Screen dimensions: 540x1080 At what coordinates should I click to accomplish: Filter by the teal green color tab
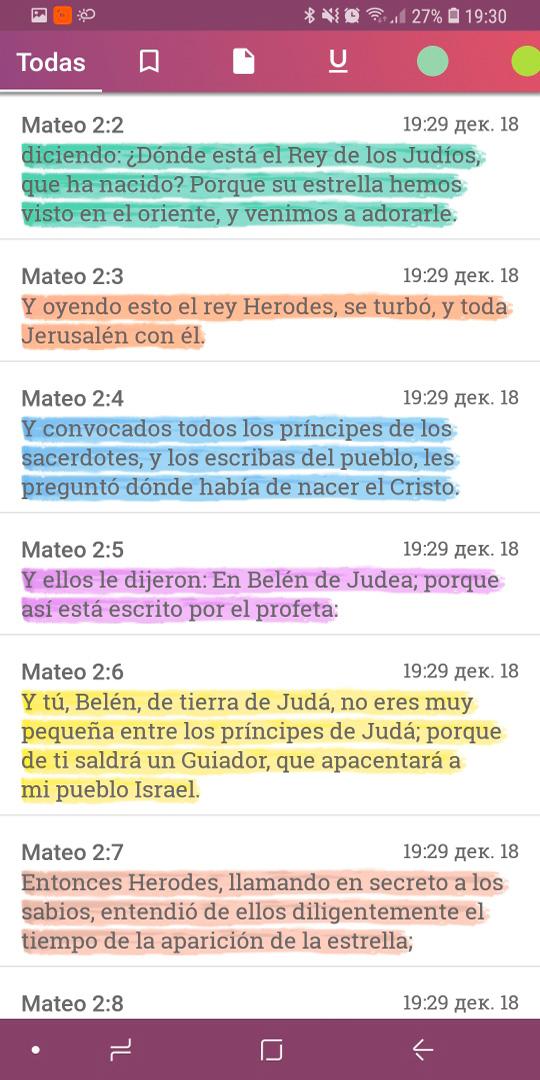tap(433, 62)
